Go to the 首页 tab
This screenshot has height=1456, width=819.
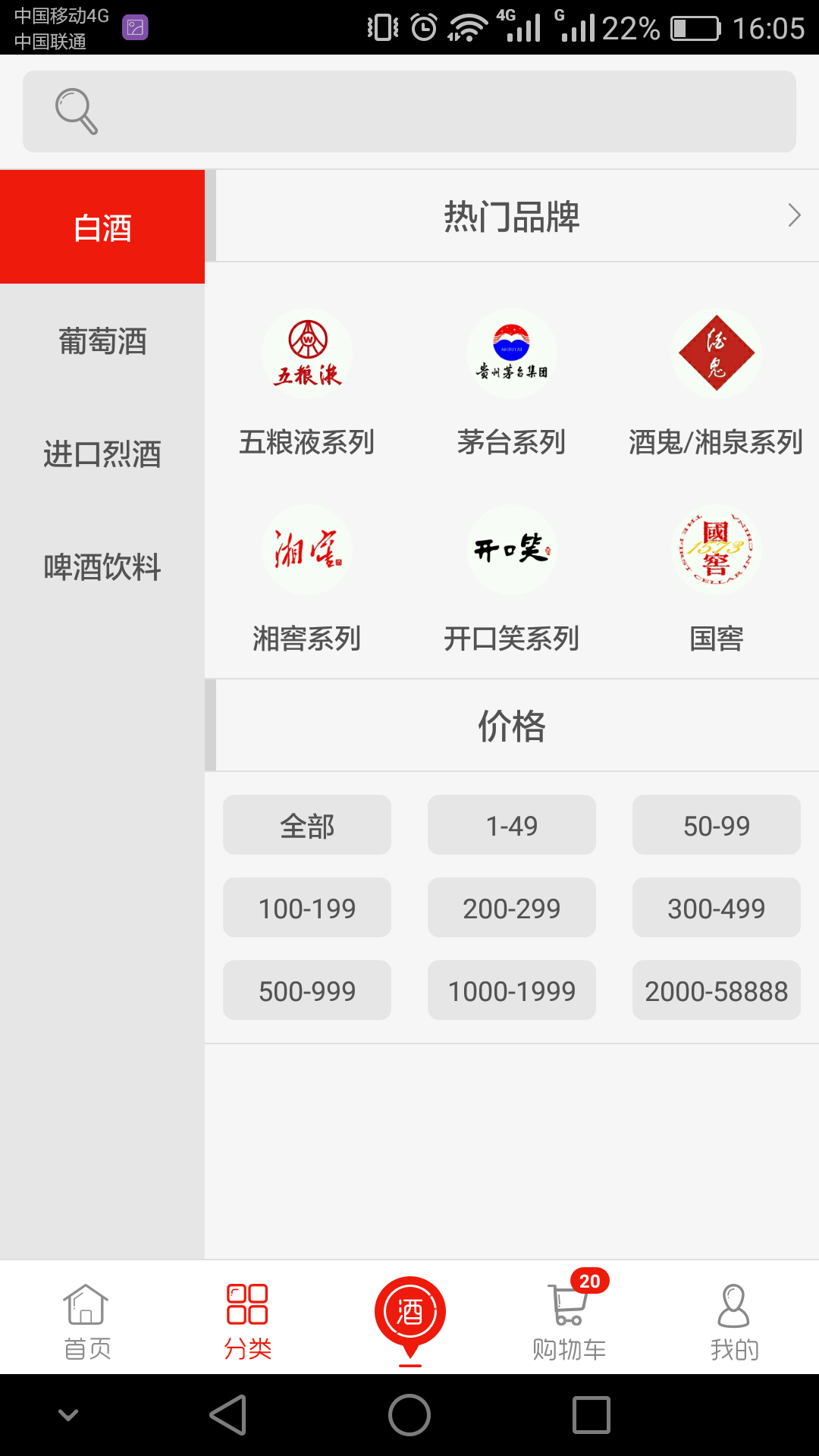[x=86, y=1321]
